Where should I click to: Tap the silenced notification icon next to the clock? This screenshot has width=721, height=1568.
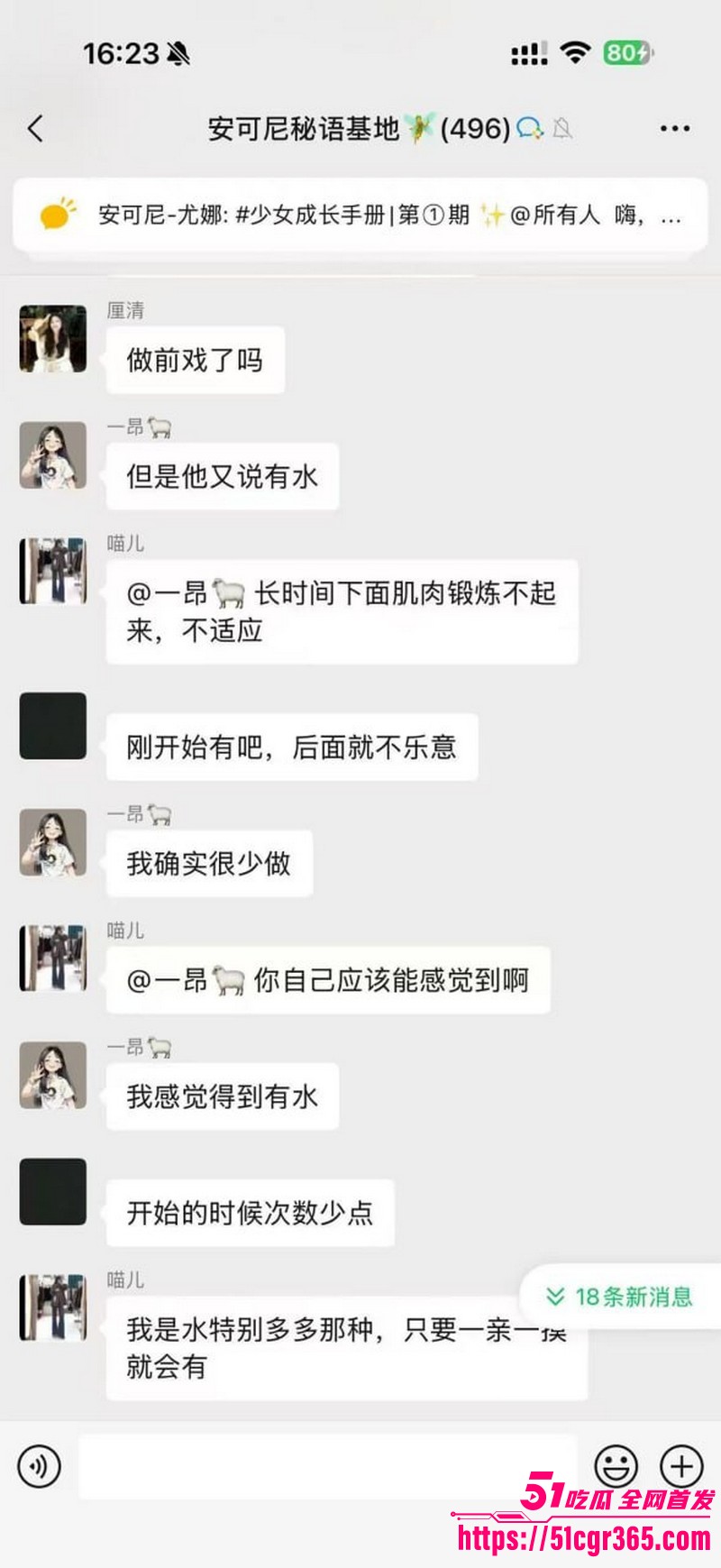click(x=178, y=52)
